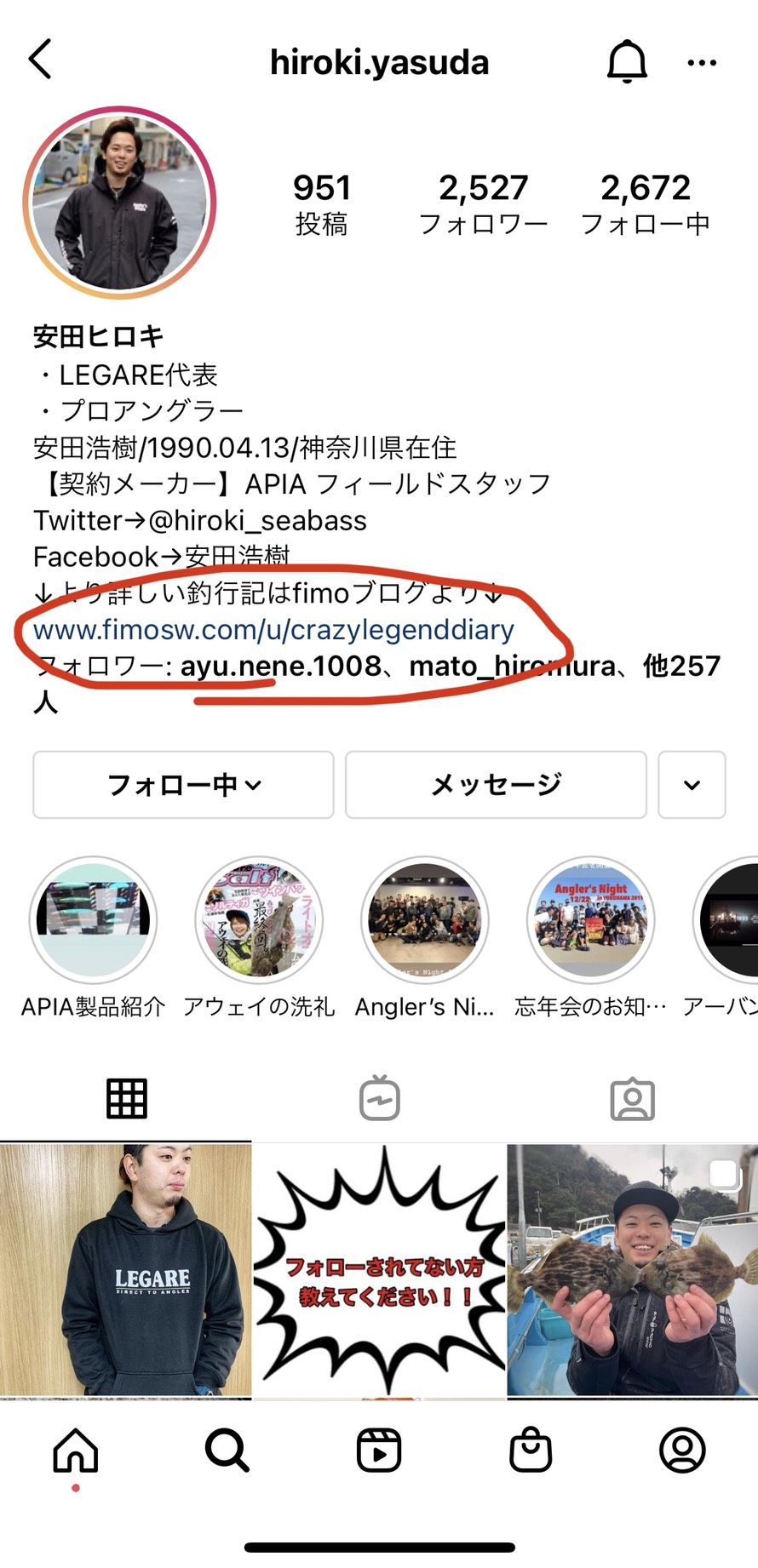This screenshot has width=758, height=1568.
Task: Open the 2,527 フォロワー list
Action: tap(483, 203)
